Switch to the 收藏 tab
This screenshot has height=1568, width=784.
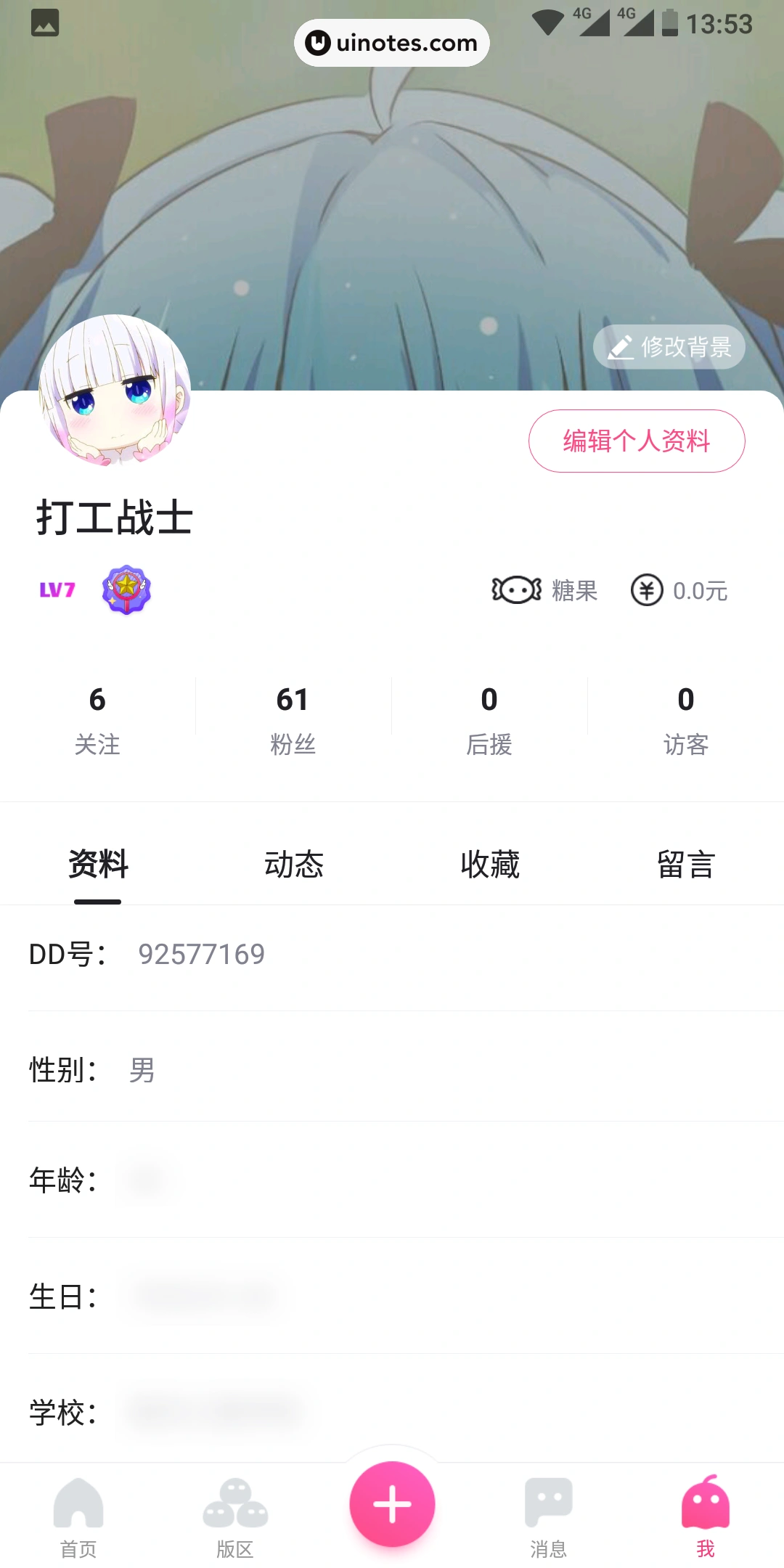pos(490,865)
